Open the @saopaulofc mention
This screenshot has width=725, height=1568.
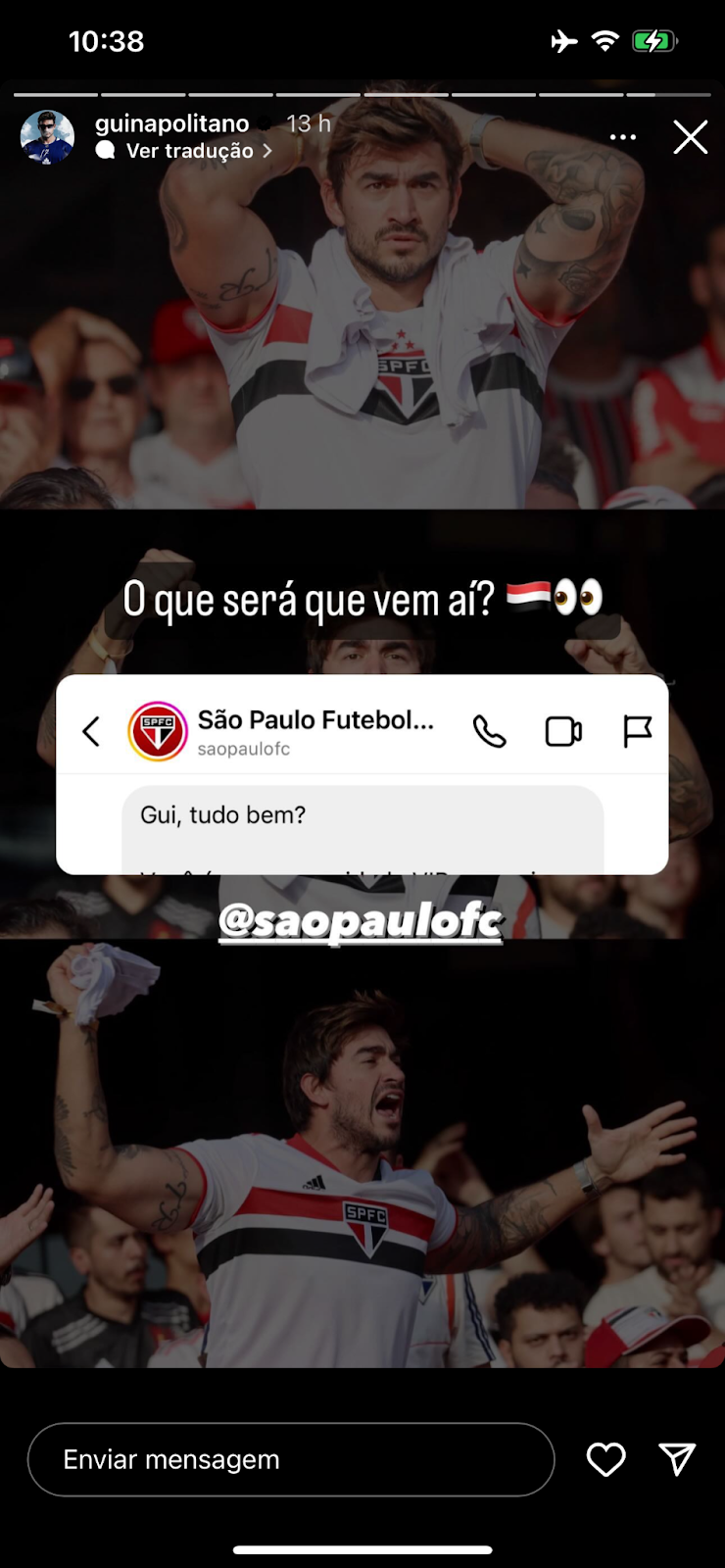(x=361, y=921)
